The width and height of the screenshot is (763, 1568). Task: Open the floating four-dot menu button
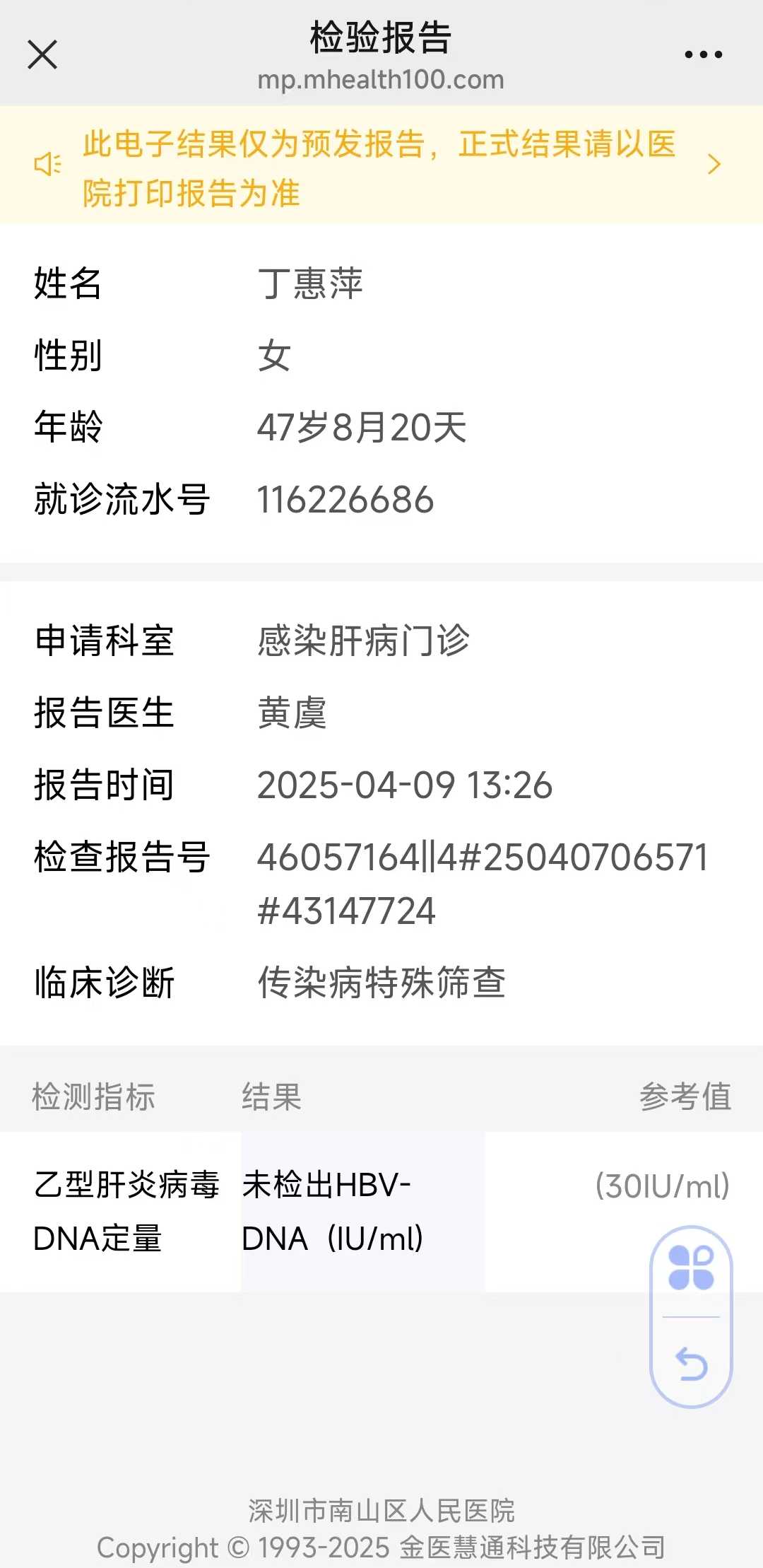click(x=691, y=1268)
